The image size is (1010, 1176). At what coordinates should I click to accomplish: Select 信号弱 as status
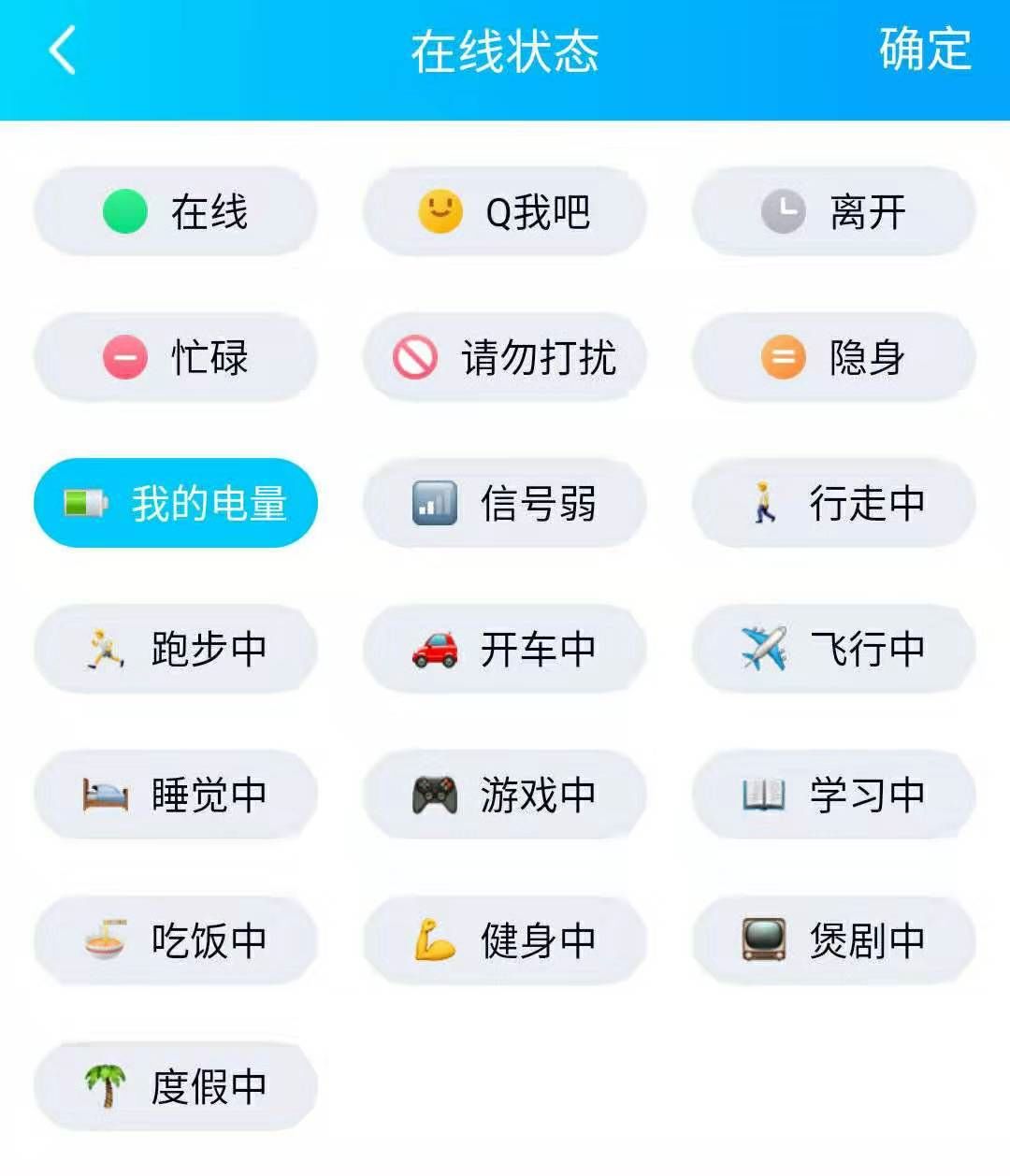[x=505, y=503]
